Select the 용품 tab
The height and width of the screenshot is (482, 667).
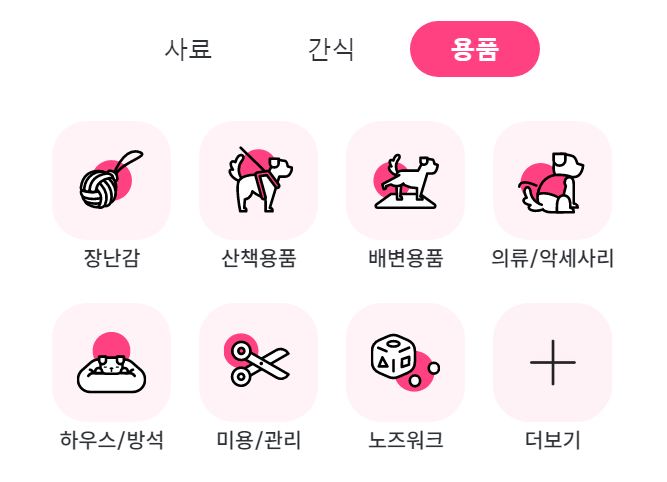(x=475, y=49)
